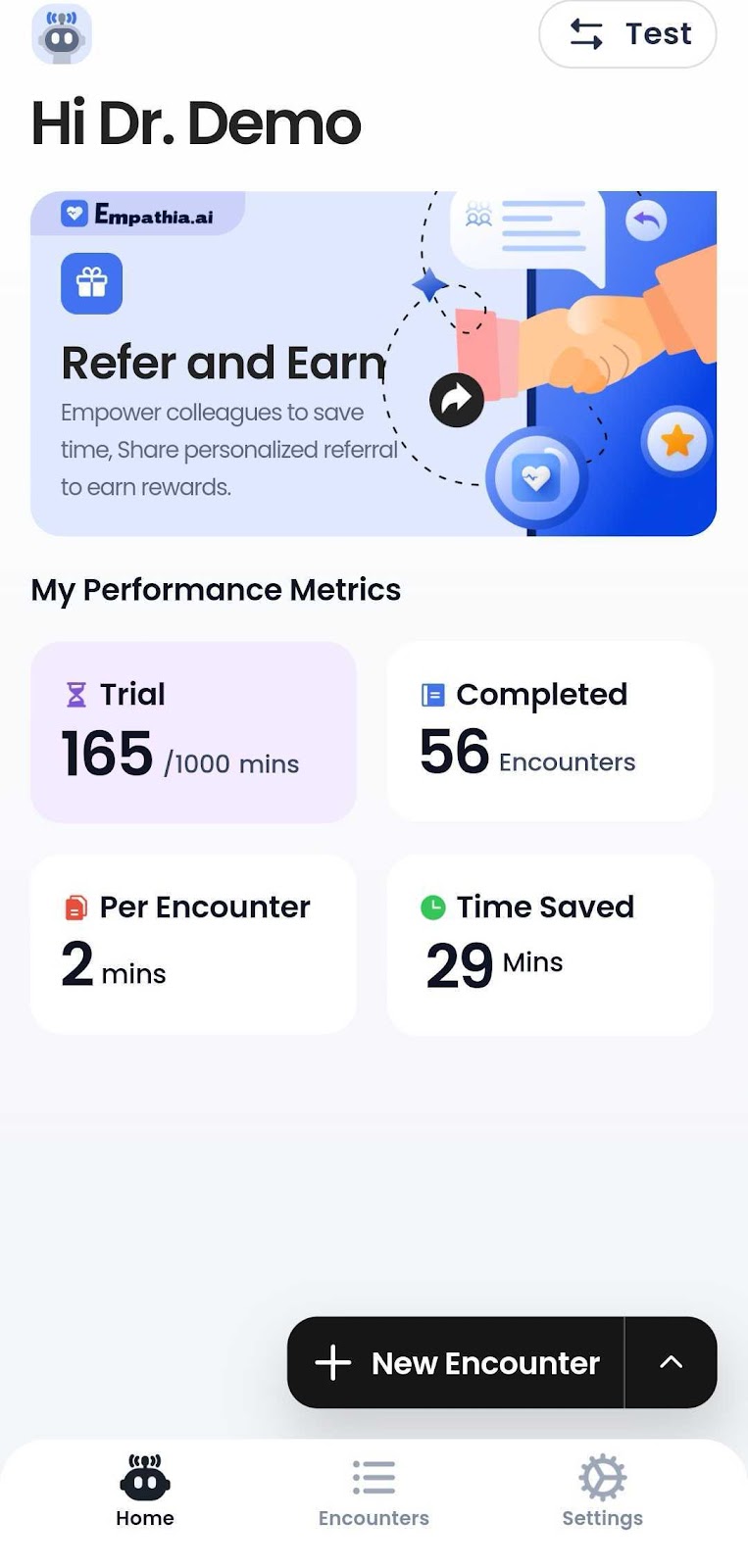Open the Completed Encounters card

tap(549, 732)
